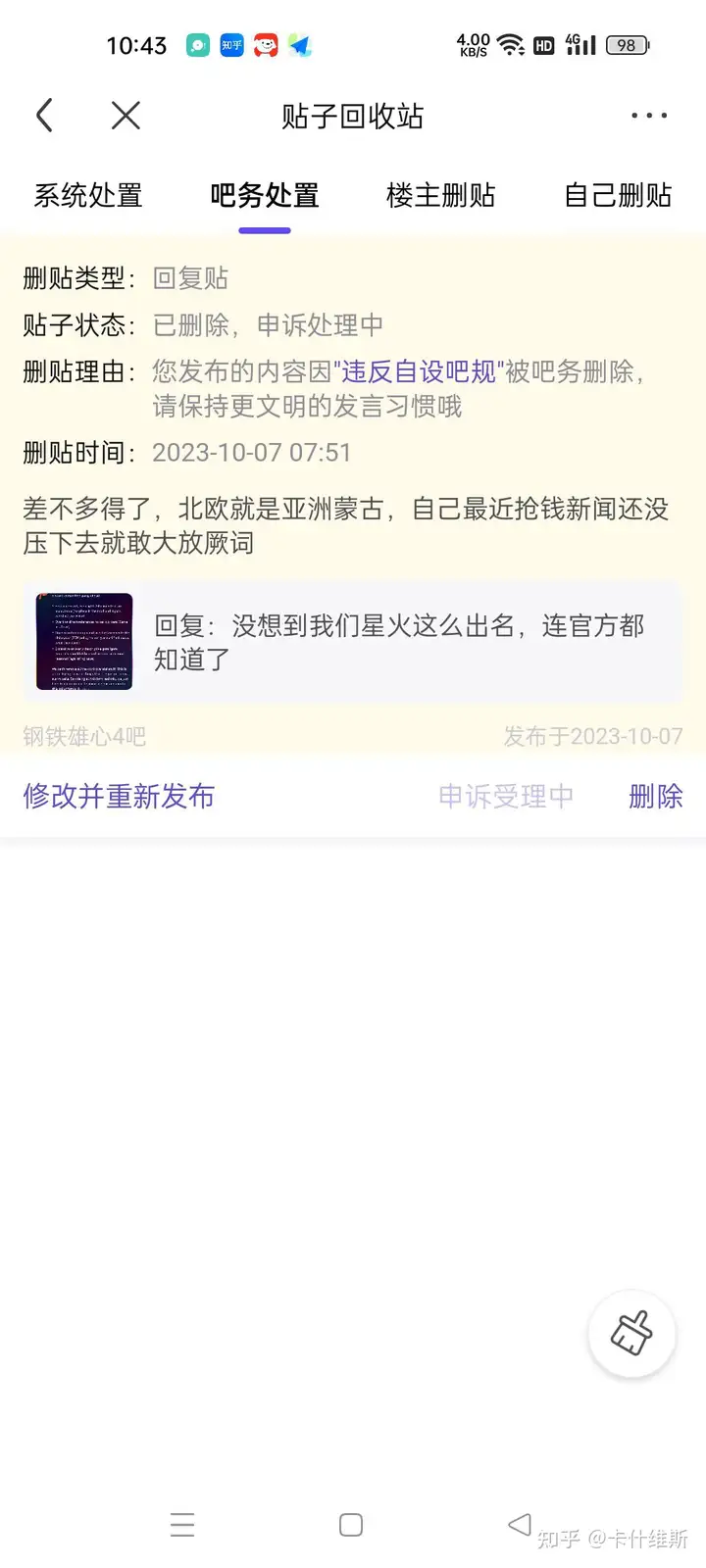Tap the floating broom cleanup button
Viewport: 706px width, 1568px height.
tap(631, 1333)
